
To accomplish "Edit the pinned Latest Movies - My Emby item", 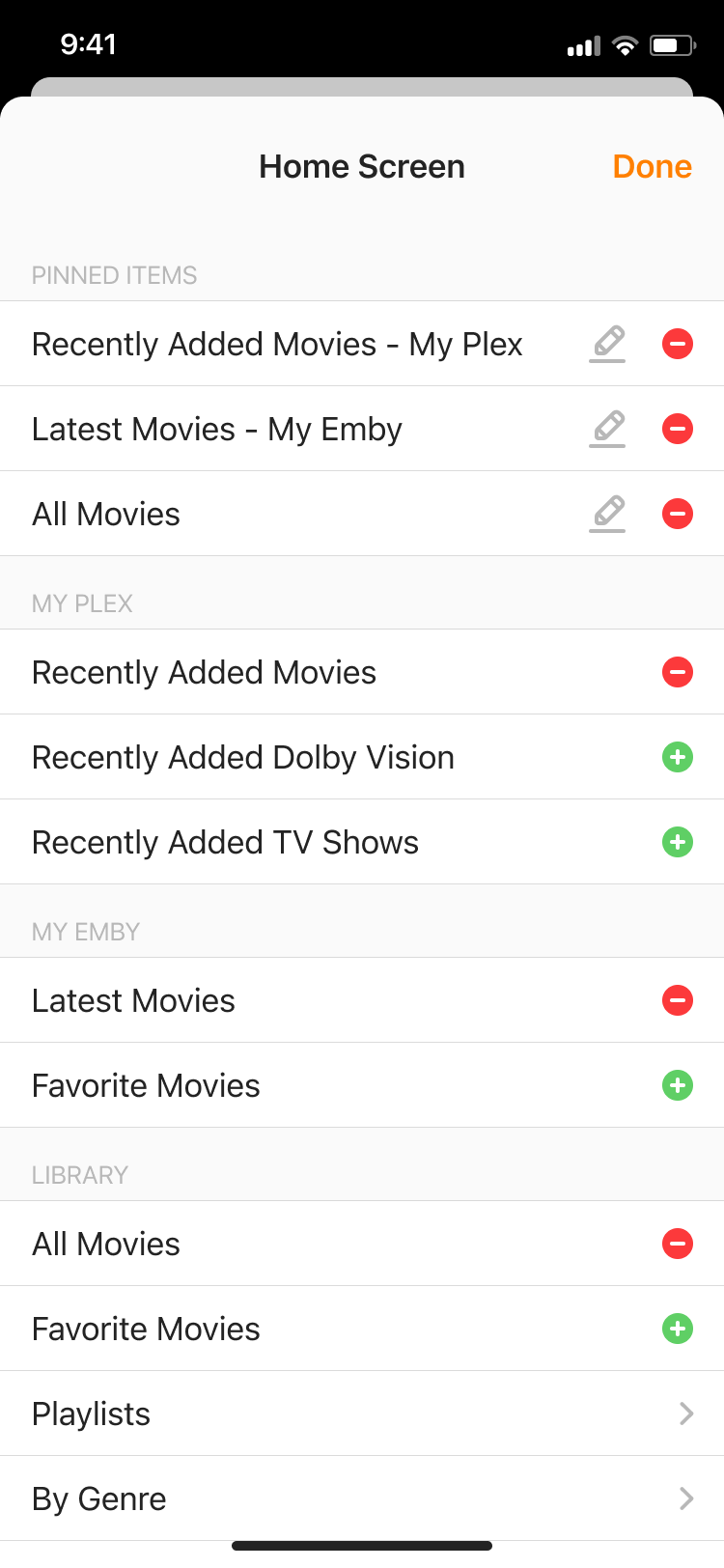I will pyautogui.click(x=607, y=429).
